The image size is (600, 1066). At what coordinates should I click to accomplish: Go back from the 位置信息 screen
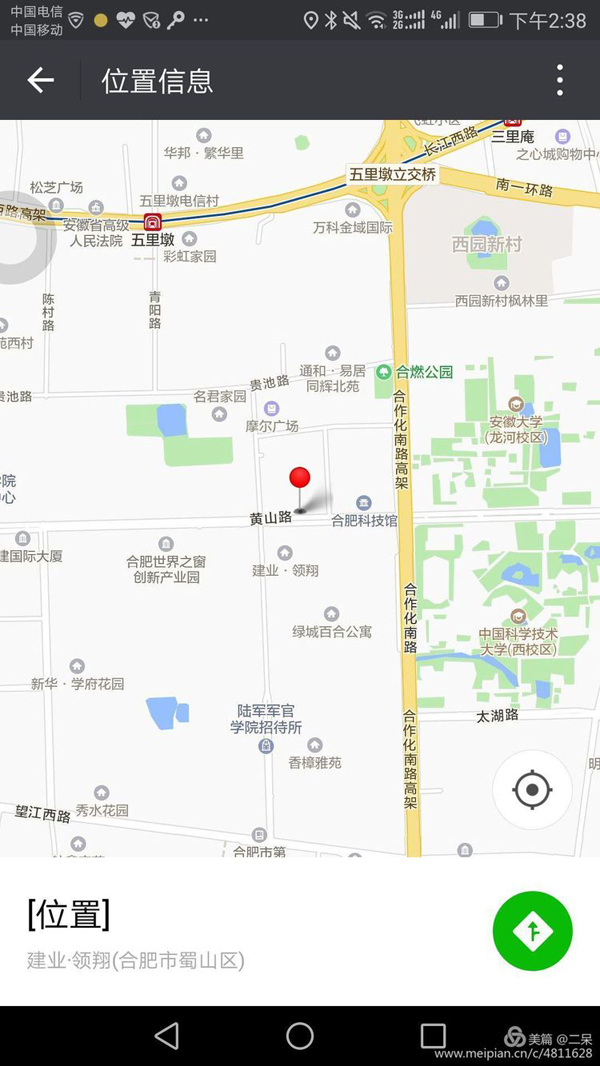40,80
